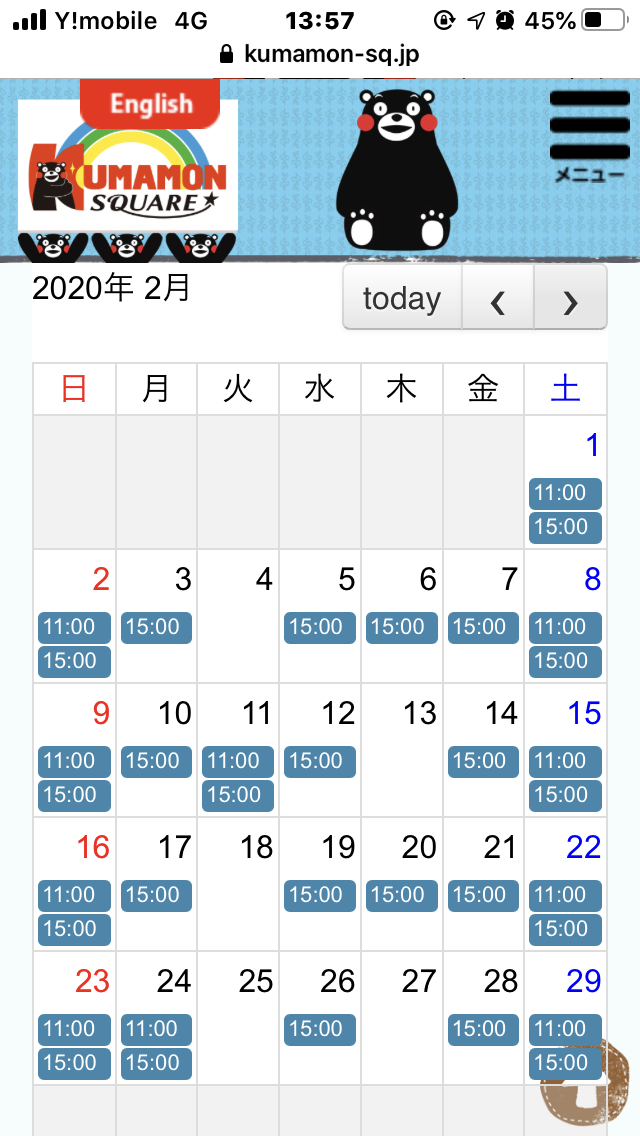
Task: View the 11:00 event on February 2
Action: pos(74,627)
